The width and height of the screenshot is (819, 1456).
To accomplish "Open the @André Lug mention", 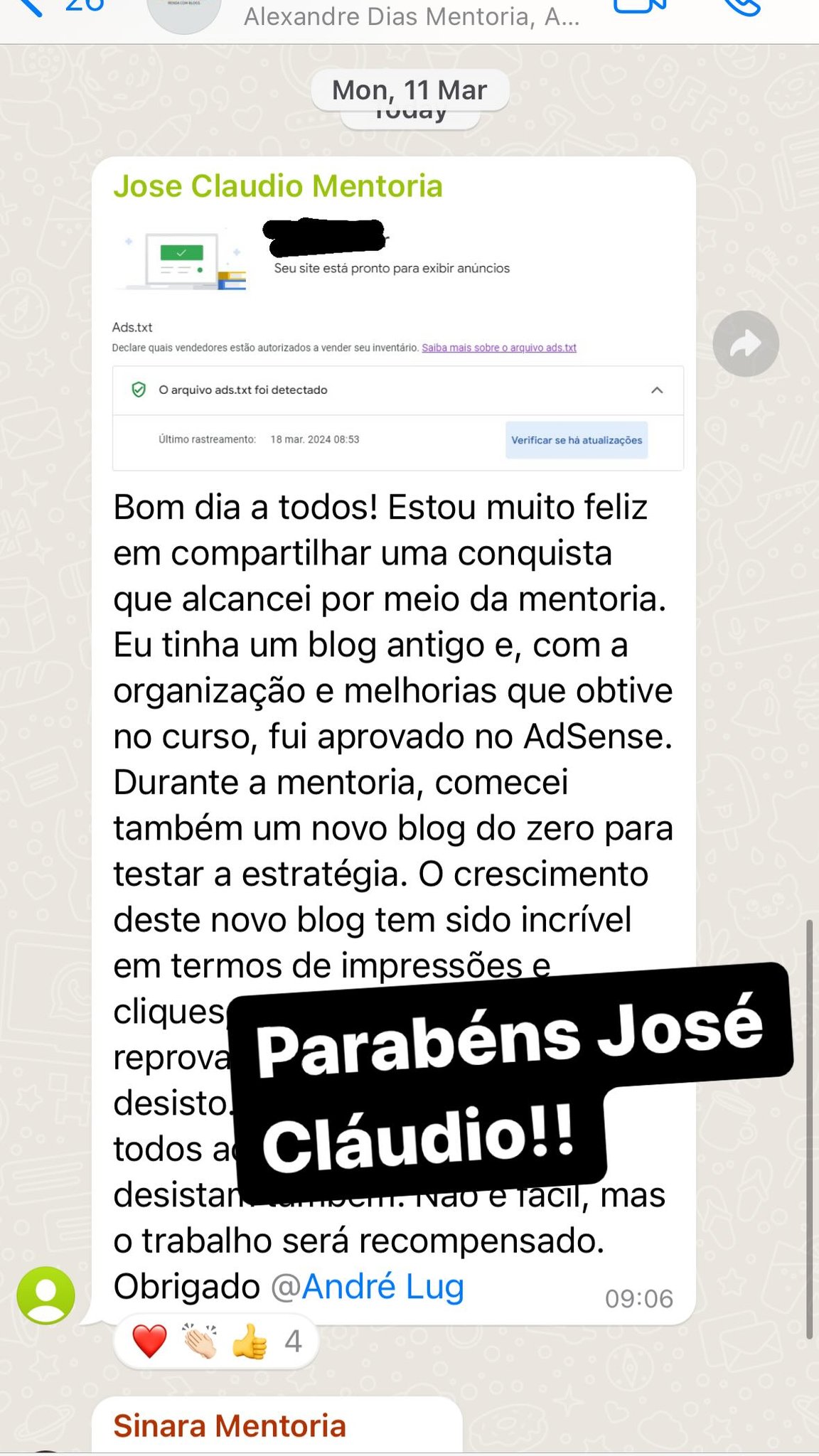I will [368, 1287].
